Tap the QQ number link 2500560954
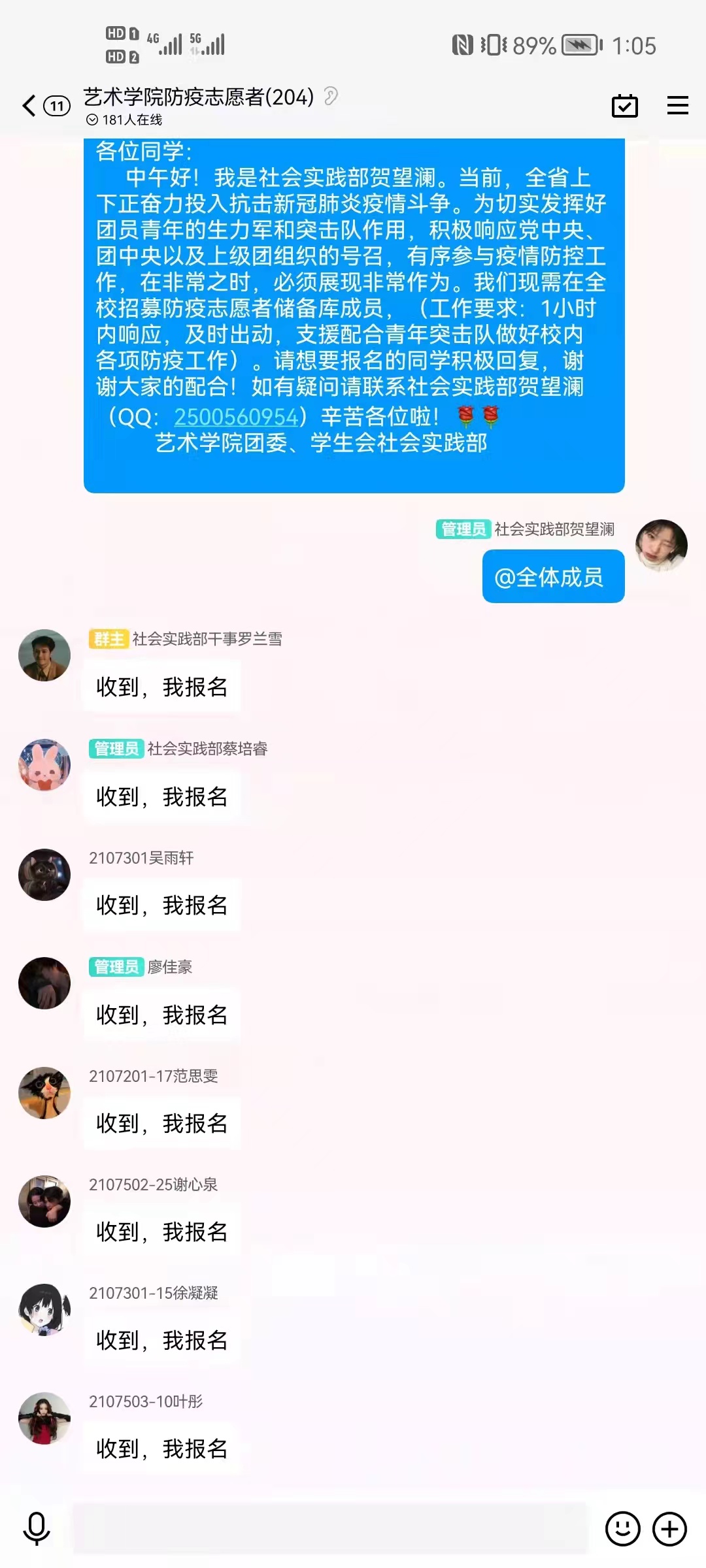The image size is (706, 1568). tap(236, 417)
